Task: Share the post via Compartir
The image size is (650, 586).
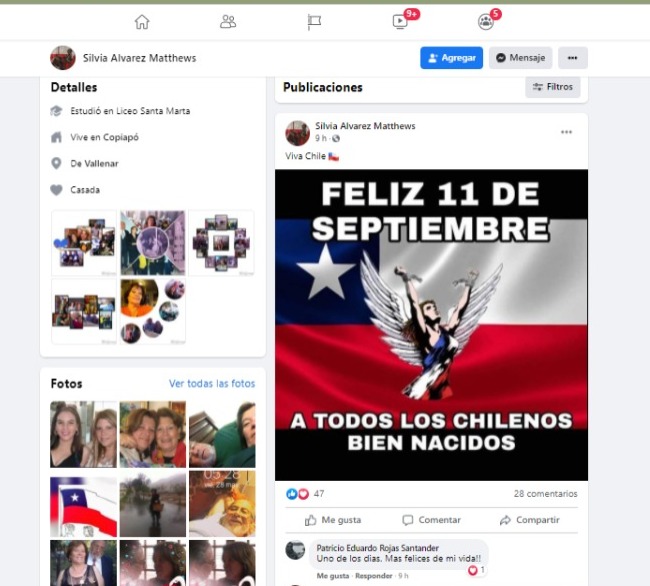Action: (529, 520)
